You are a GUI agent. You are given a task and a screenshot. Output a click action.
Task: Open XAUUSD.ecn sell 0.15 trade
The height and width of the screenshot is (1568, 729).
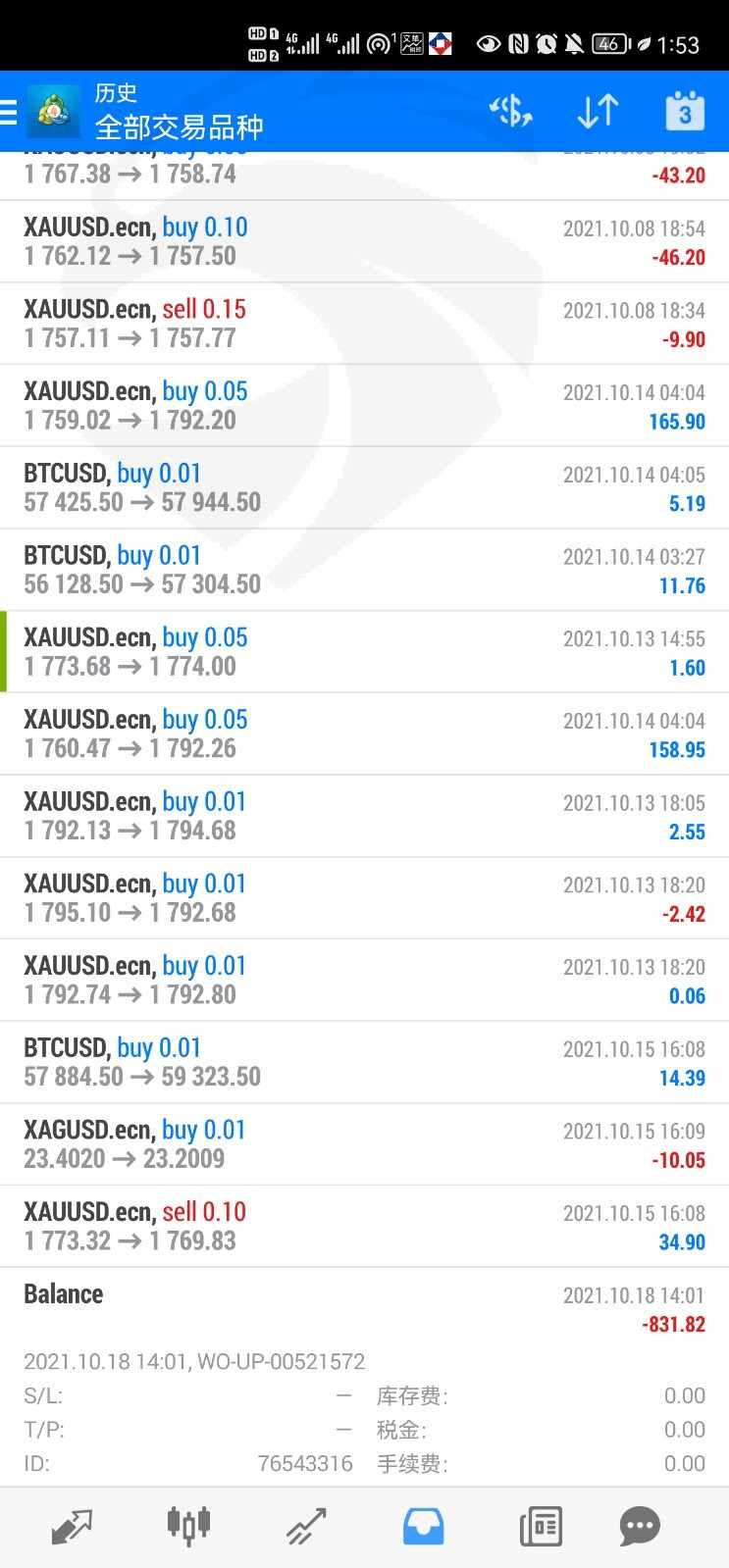[x=364, y=324]
